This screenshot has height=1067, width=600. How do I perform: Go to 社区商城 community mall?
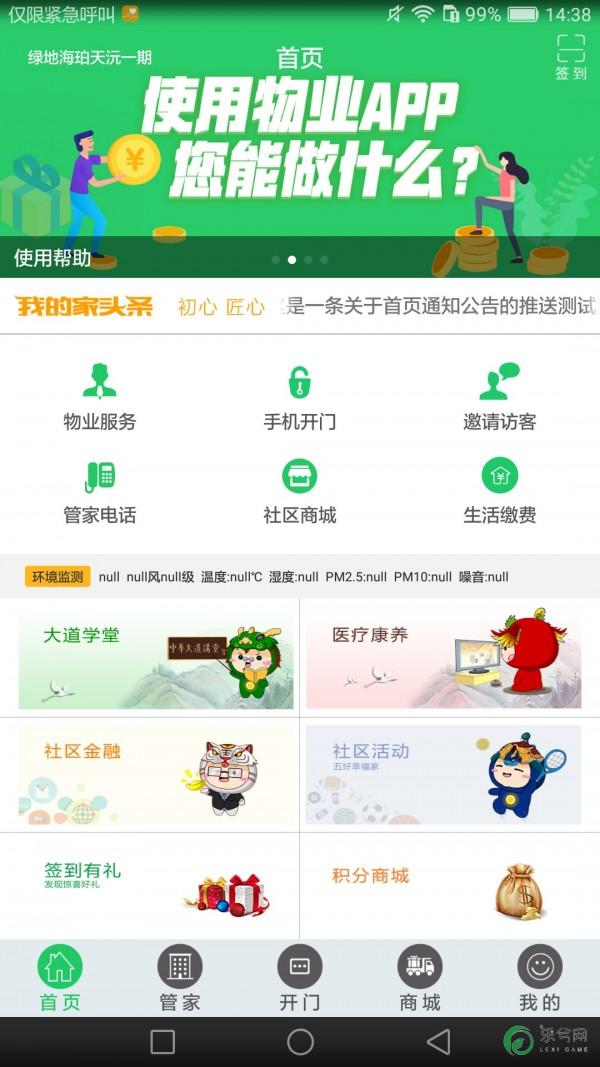299,491
